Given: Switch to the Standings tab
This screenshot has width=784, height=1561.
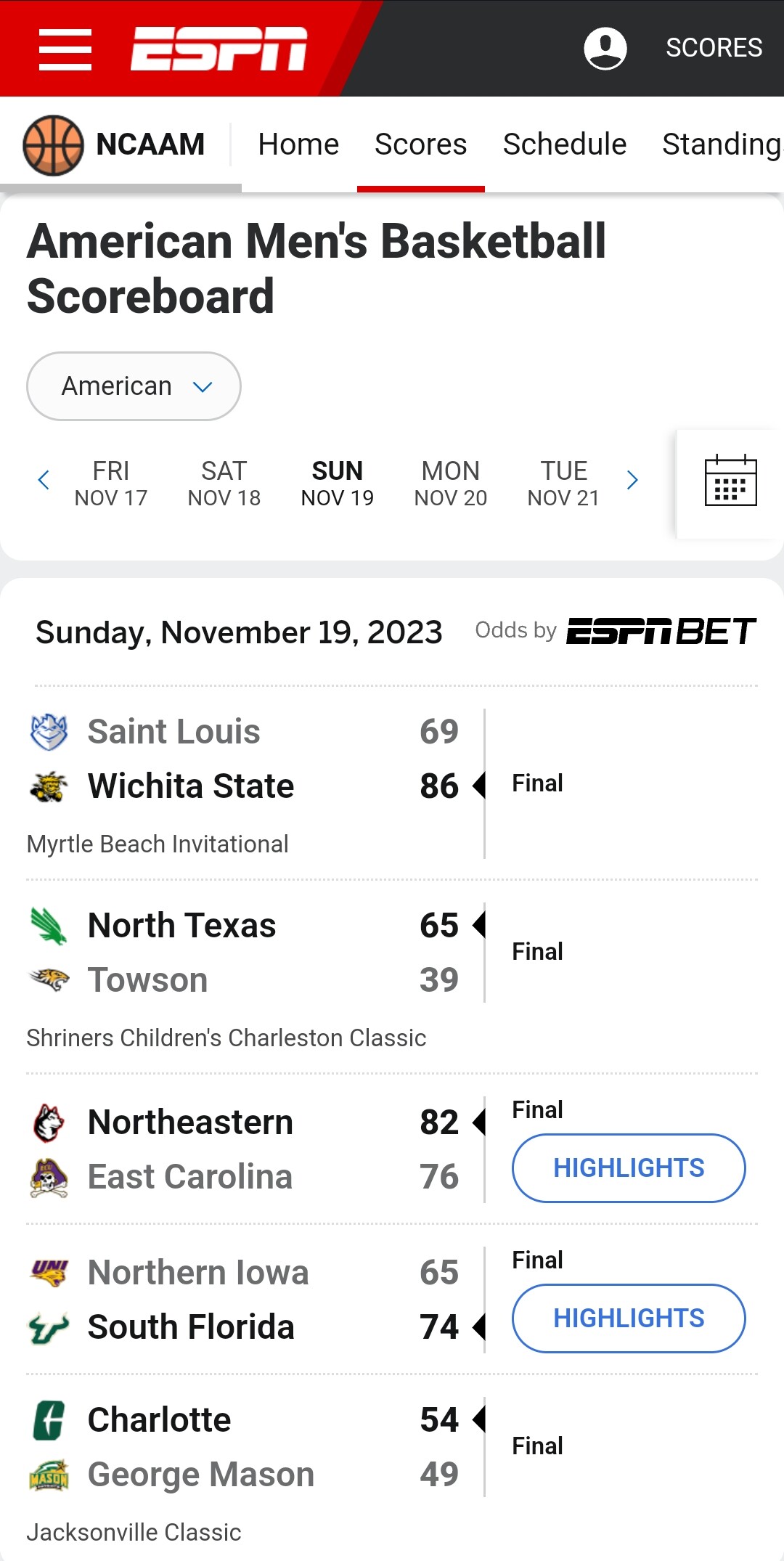Looking at the screenshot, I should [723, 144].
